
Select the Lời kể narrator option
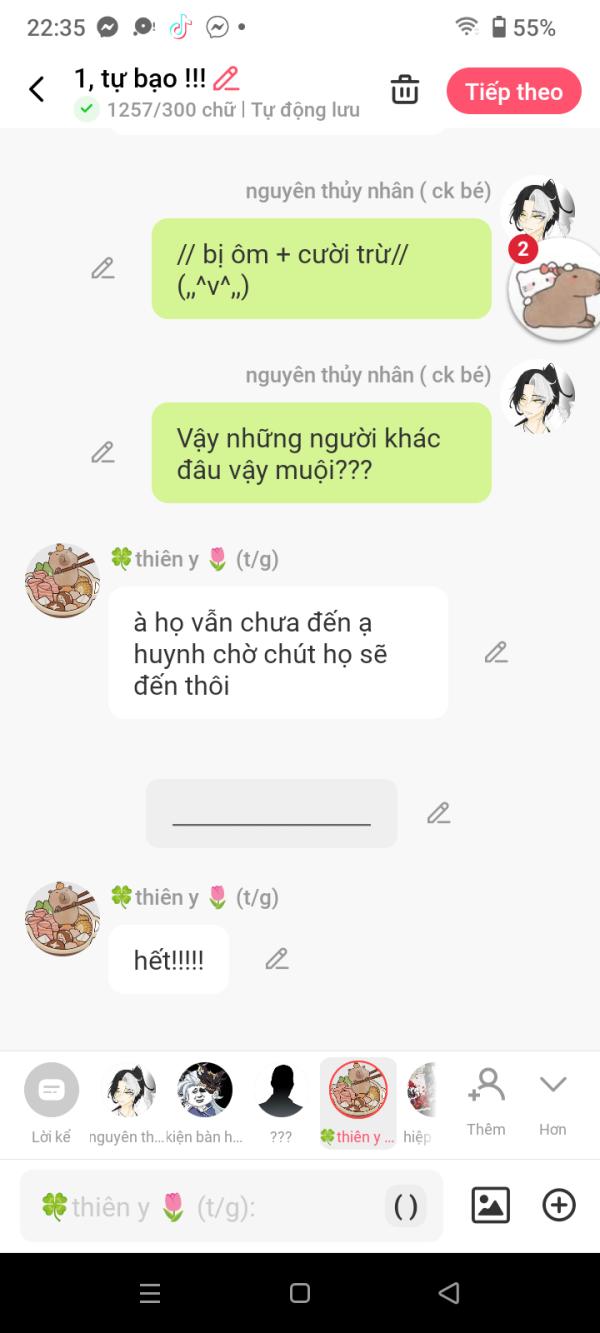pos(51,1103)
